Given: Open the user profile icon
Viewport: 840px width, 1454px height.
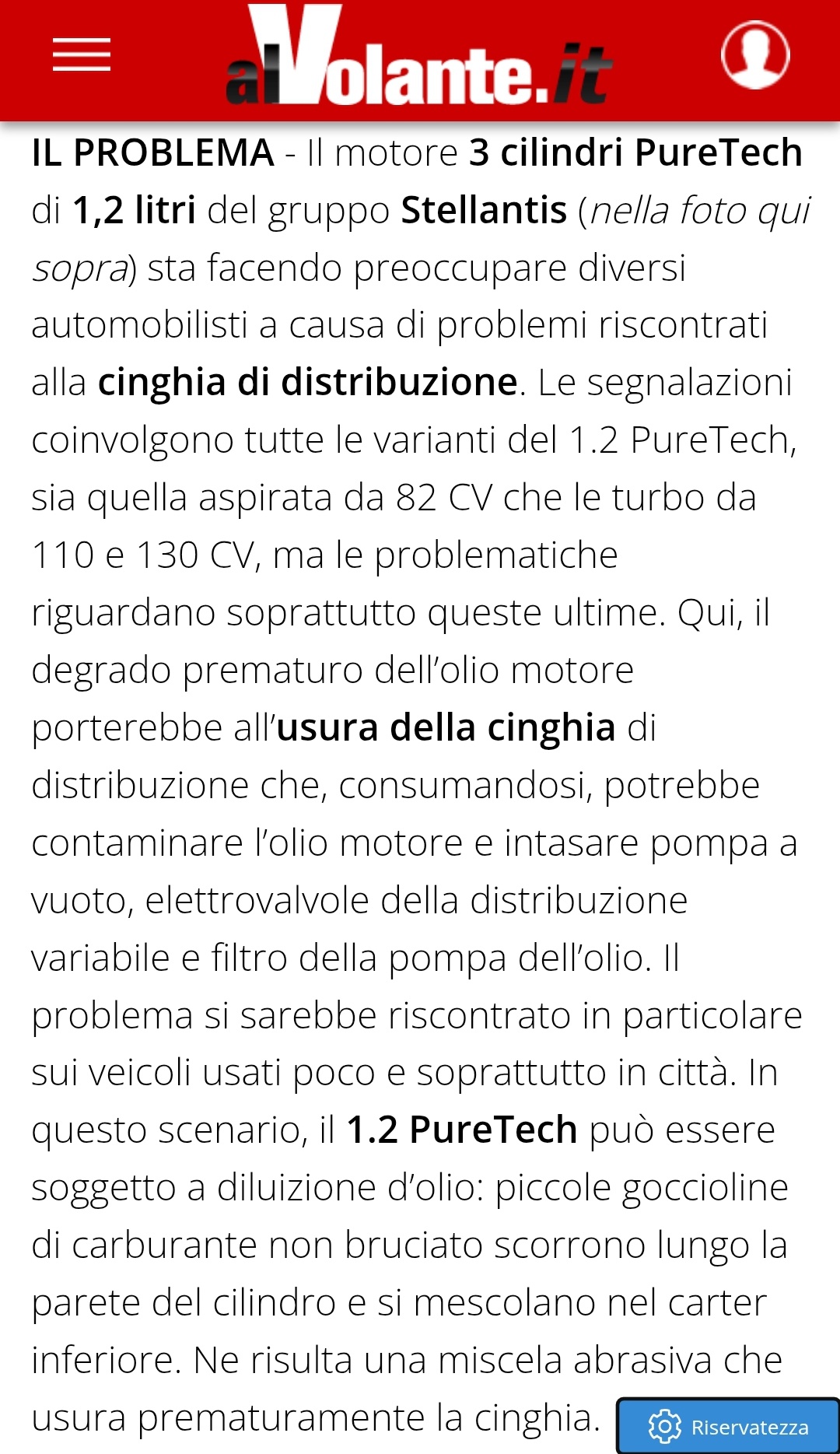Looking at the screenshot, I should [755, 54].
